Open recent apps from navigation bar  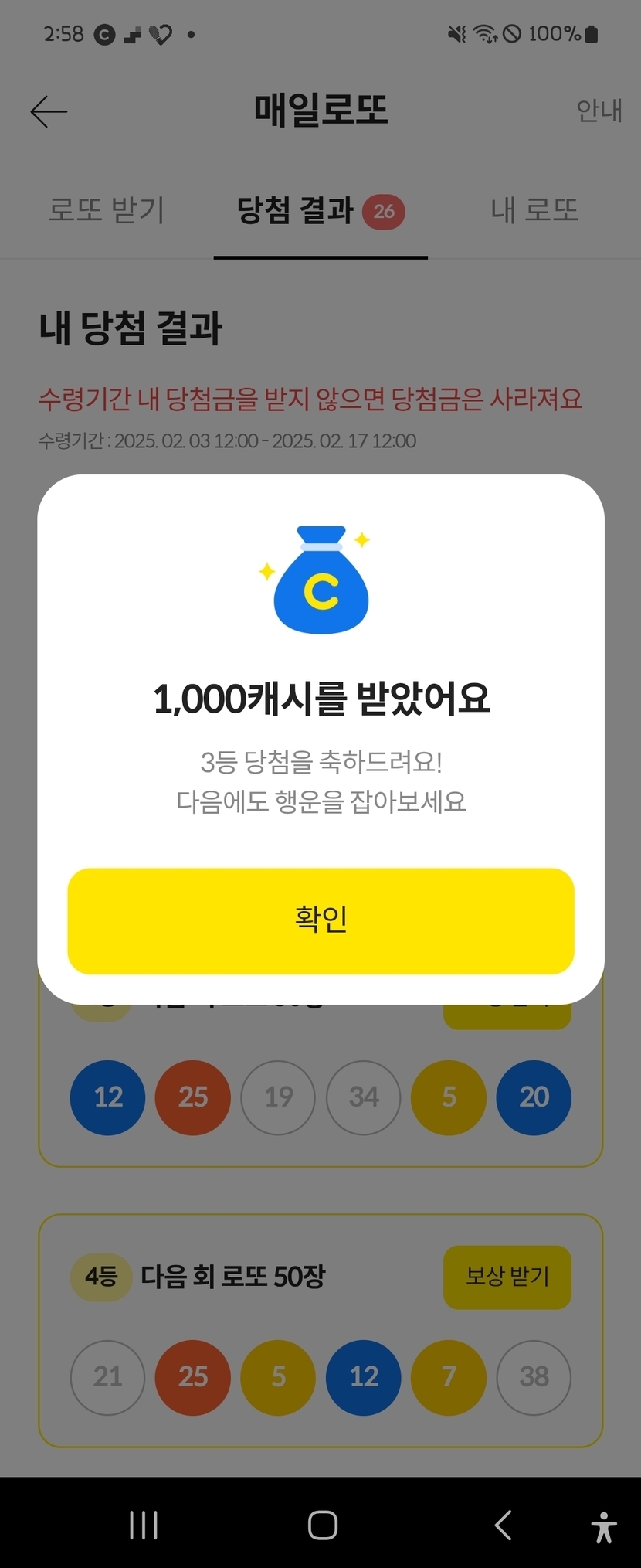144,1525
